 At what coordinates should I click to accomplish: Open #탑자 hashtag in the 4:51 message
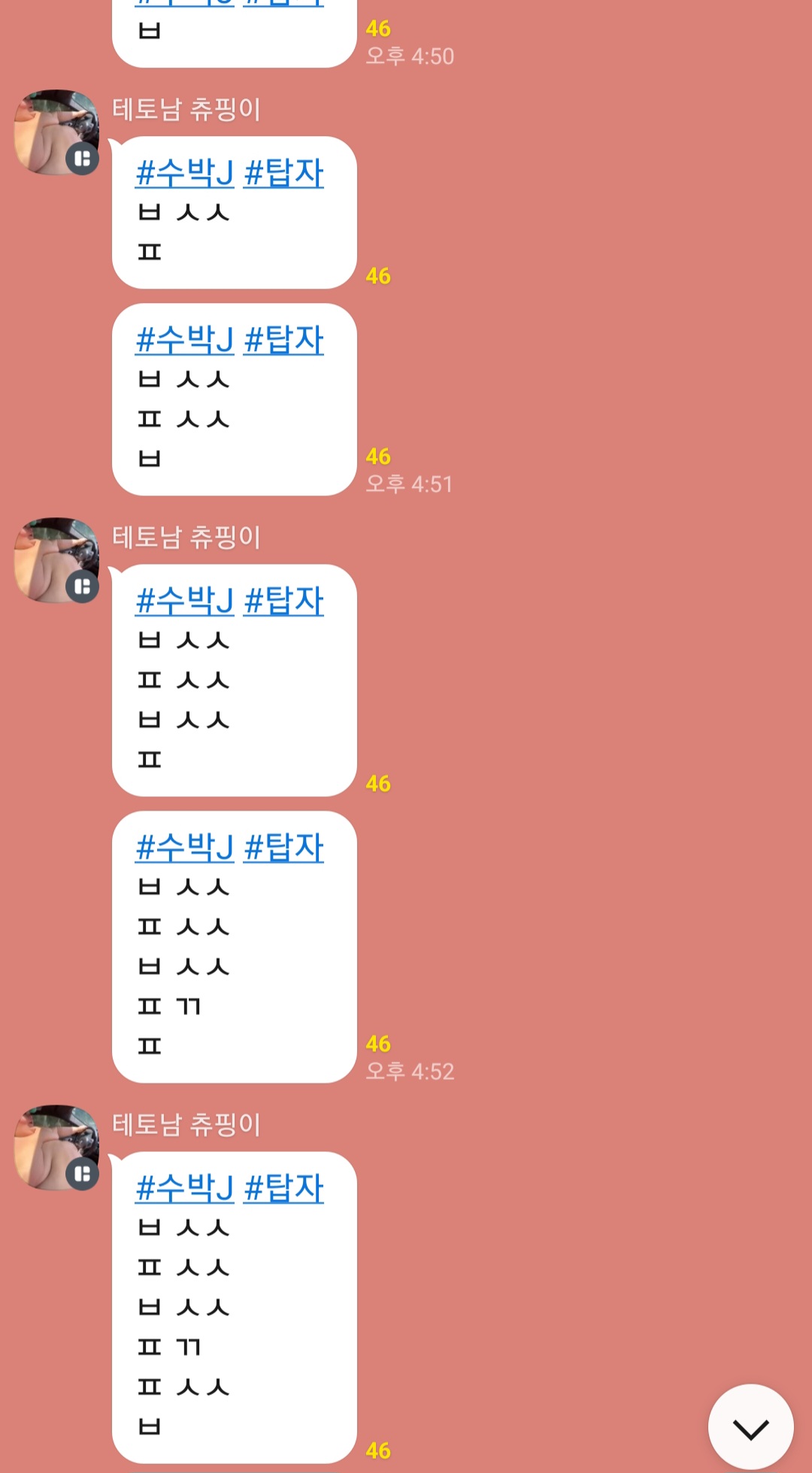pos(283,340)
